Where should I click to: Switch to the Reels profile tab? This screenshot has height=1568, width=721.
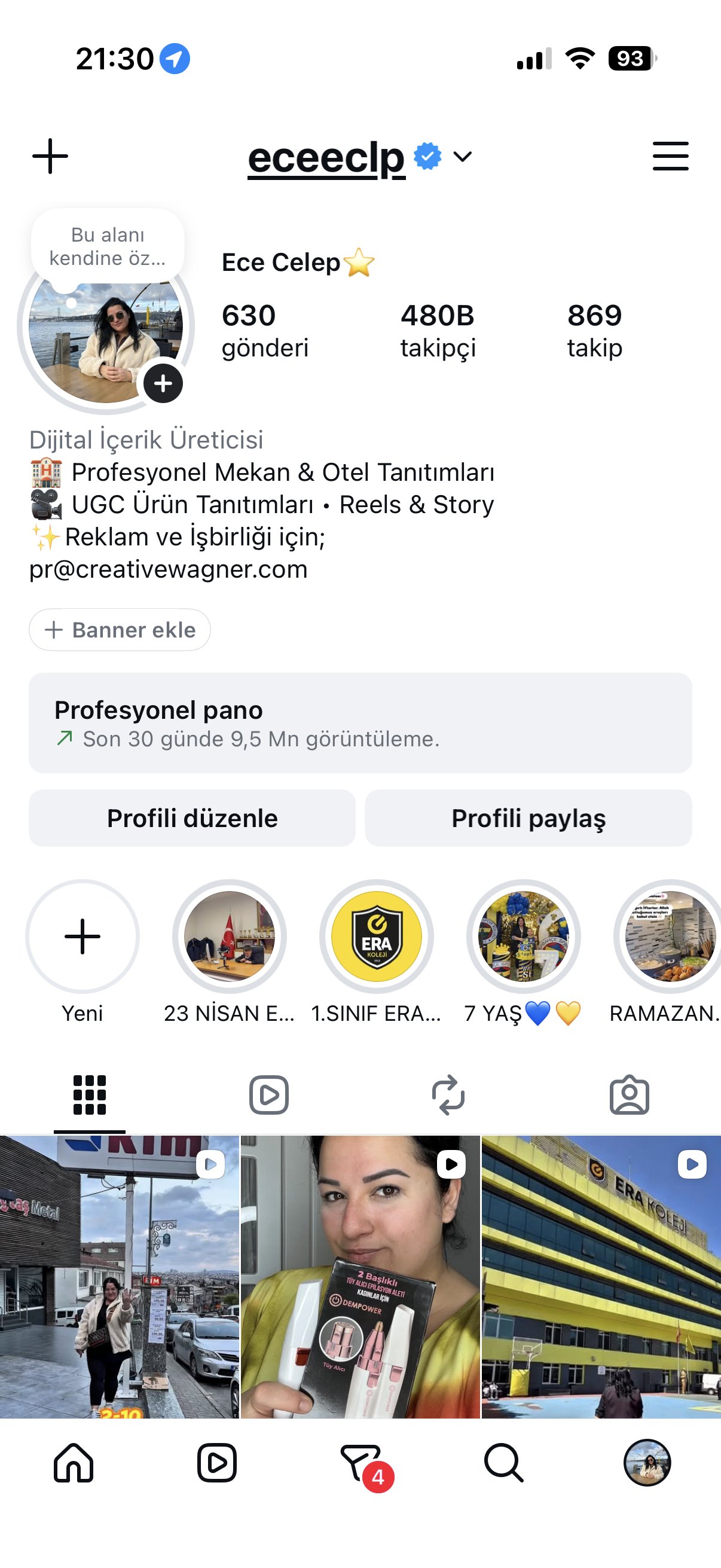[x=269, y=1095]
